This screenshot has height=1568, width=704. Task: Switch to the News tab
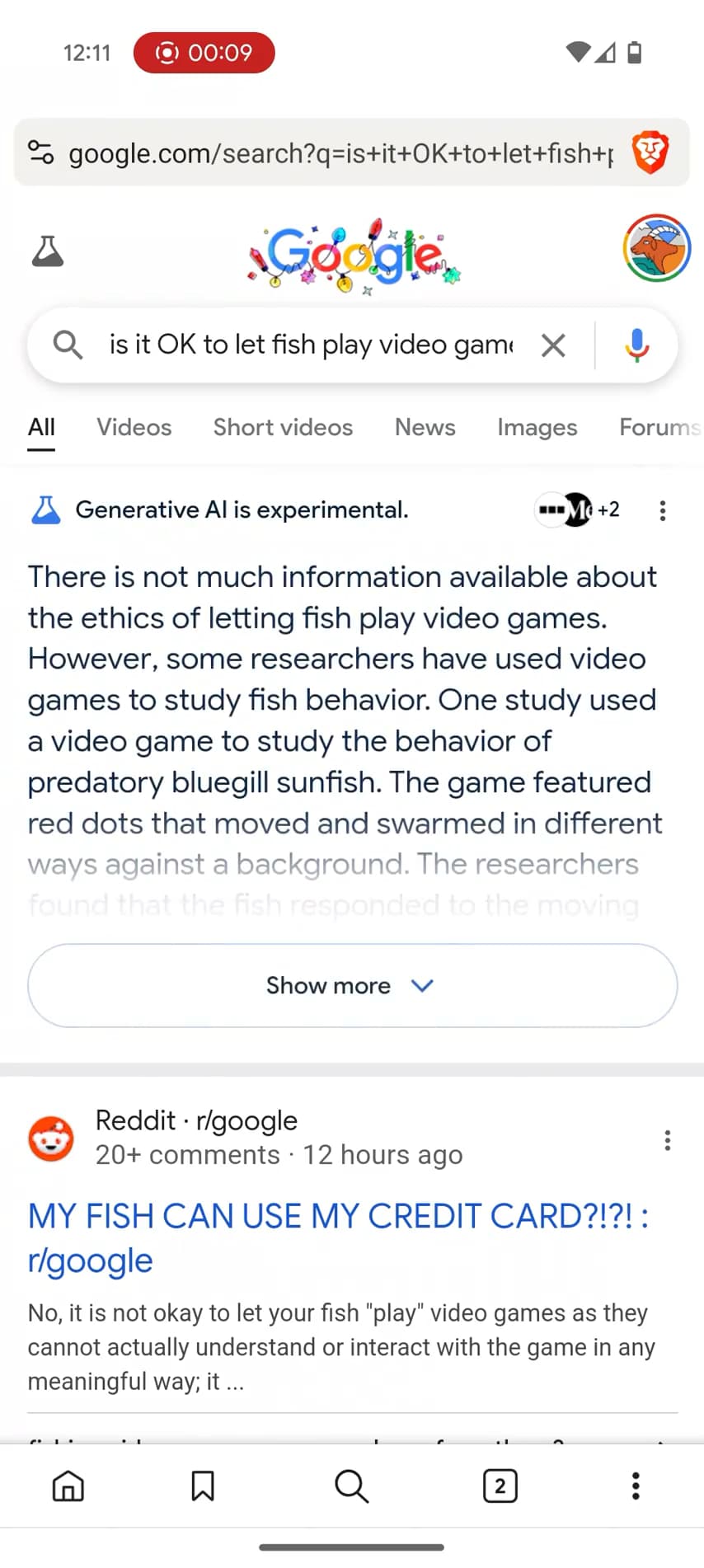[425, 427]
